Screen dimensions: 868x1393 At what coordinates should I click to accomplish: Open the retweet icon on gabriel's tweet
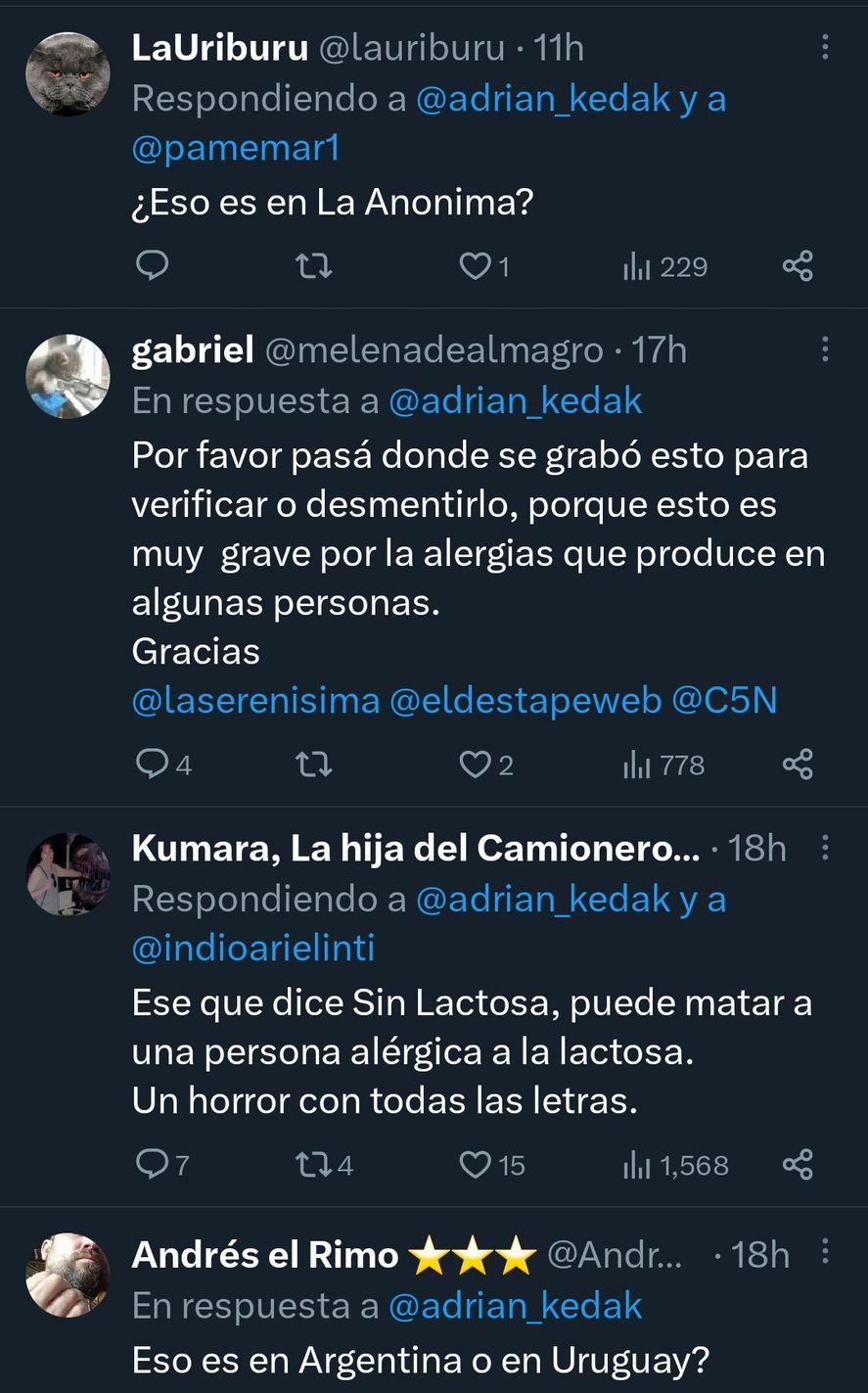click(312, 765)
